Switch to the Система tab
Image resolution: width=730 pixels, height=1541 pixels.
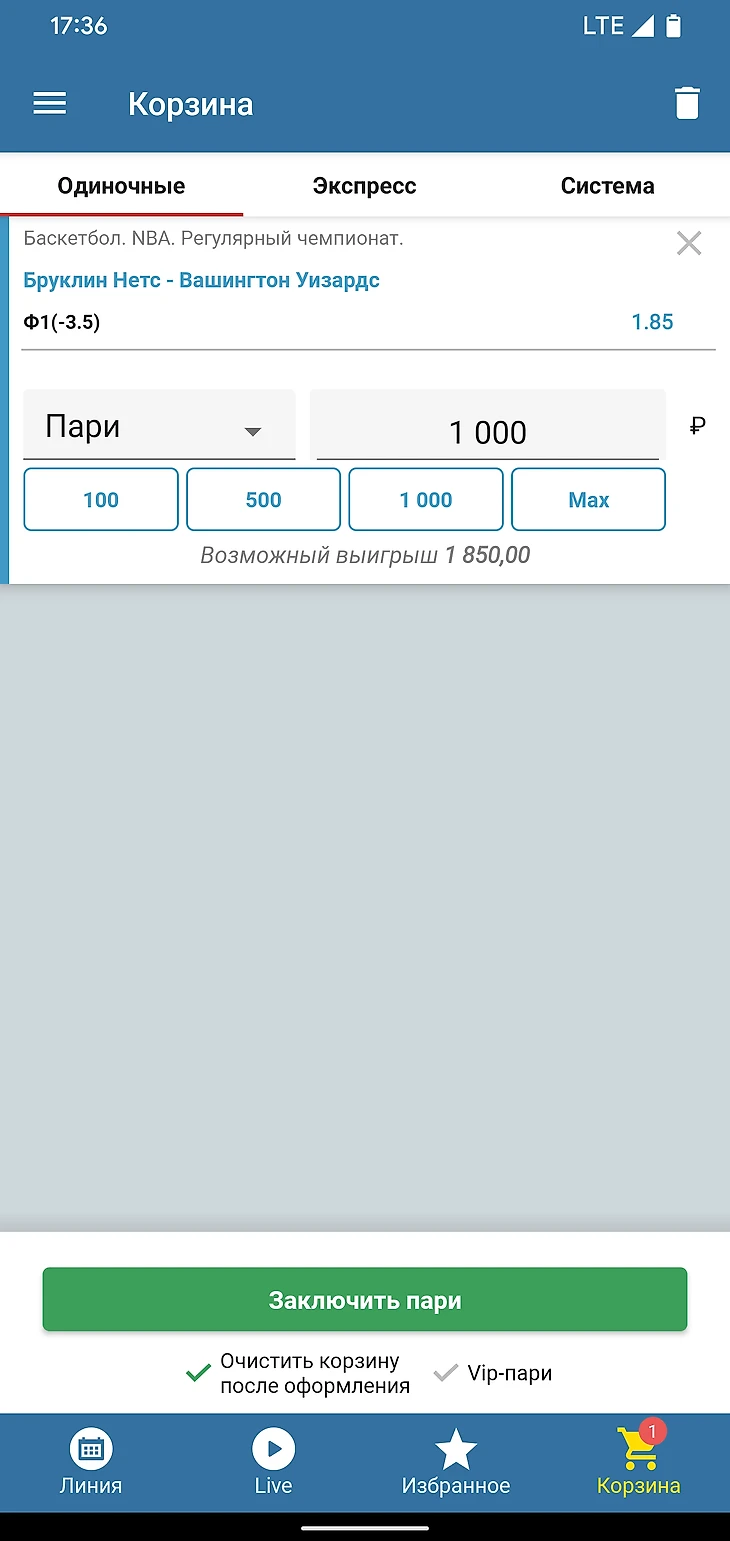(607, 186)
